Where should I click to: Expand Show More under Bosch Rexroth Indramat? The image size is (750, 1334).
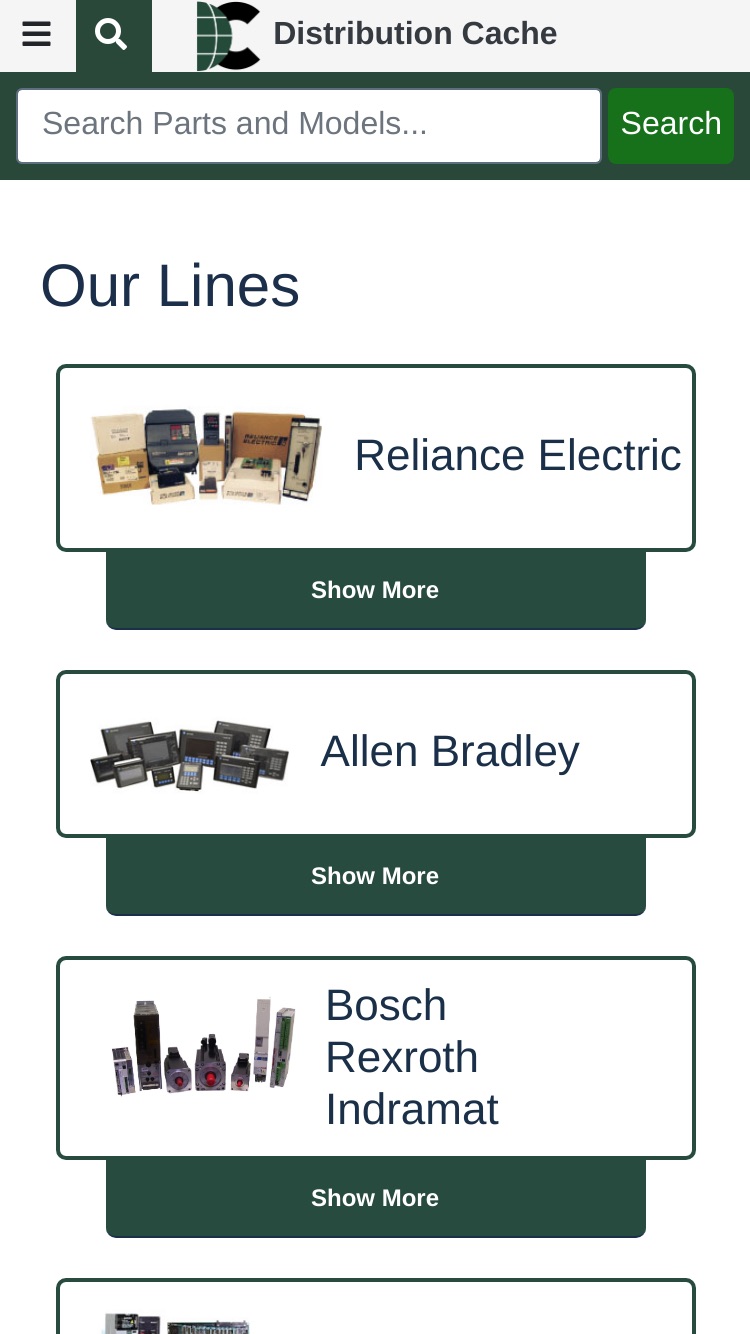click(375, 1198)
